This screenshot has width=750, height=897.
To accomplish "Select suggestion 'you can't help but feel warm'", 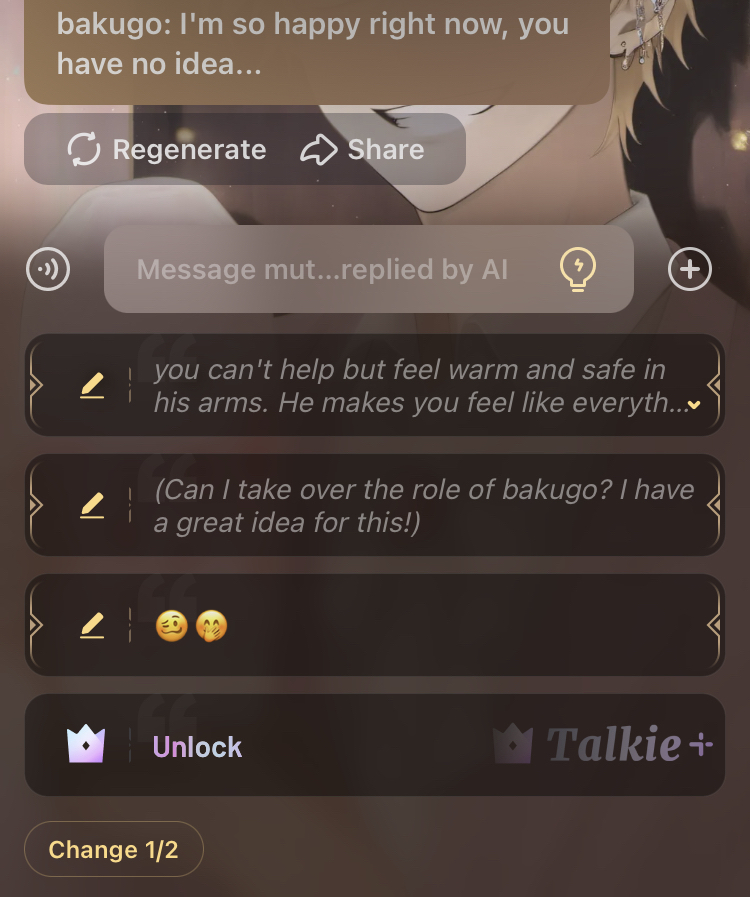I will click(x=410, y=386).
